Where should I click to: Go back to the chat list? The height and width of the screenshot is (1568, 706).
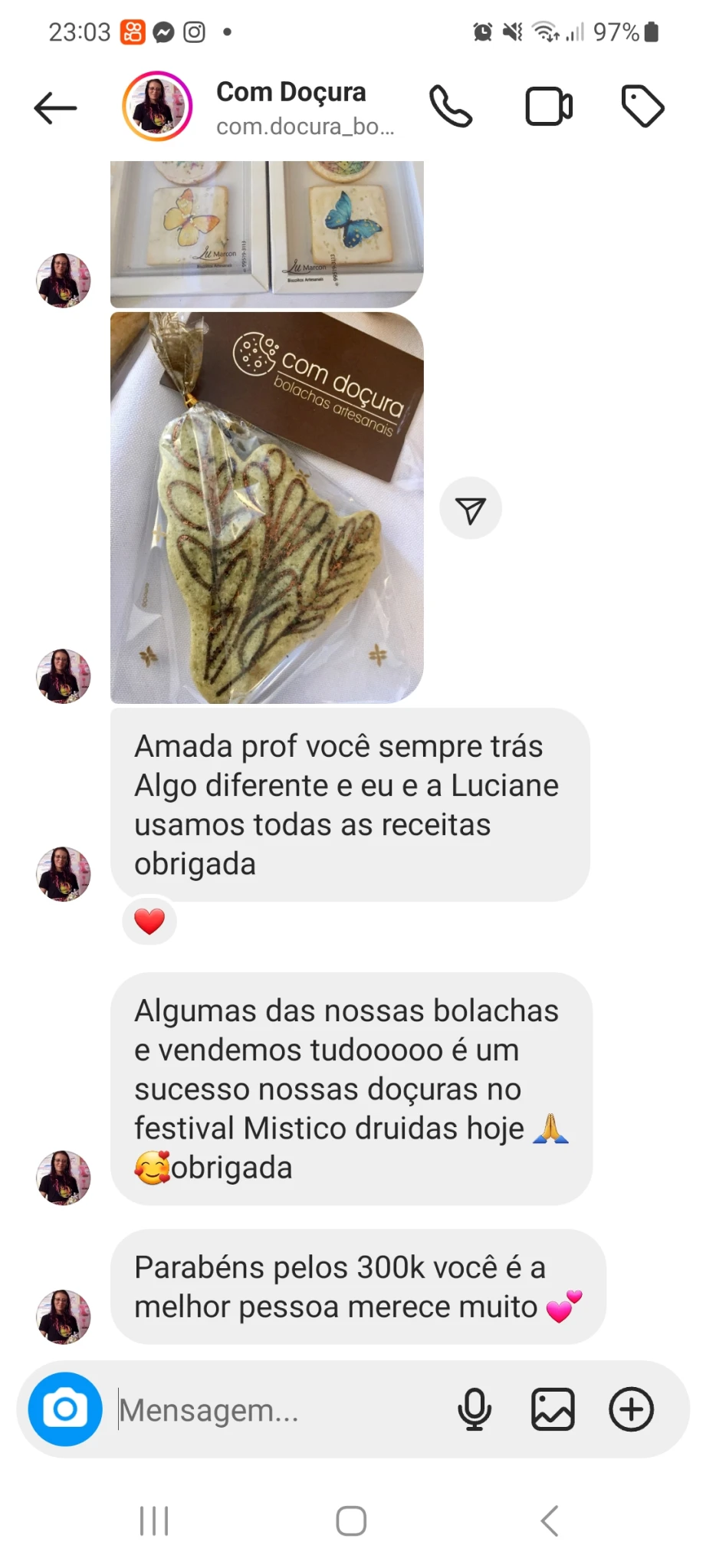point(56,108)
